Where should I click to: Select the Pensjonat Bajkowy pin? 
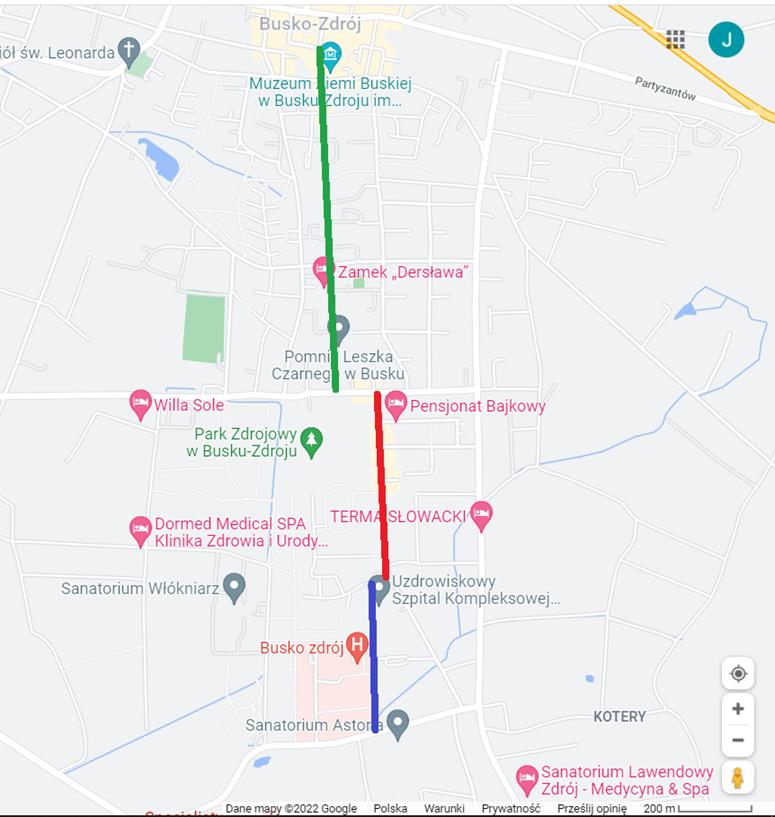395,405
